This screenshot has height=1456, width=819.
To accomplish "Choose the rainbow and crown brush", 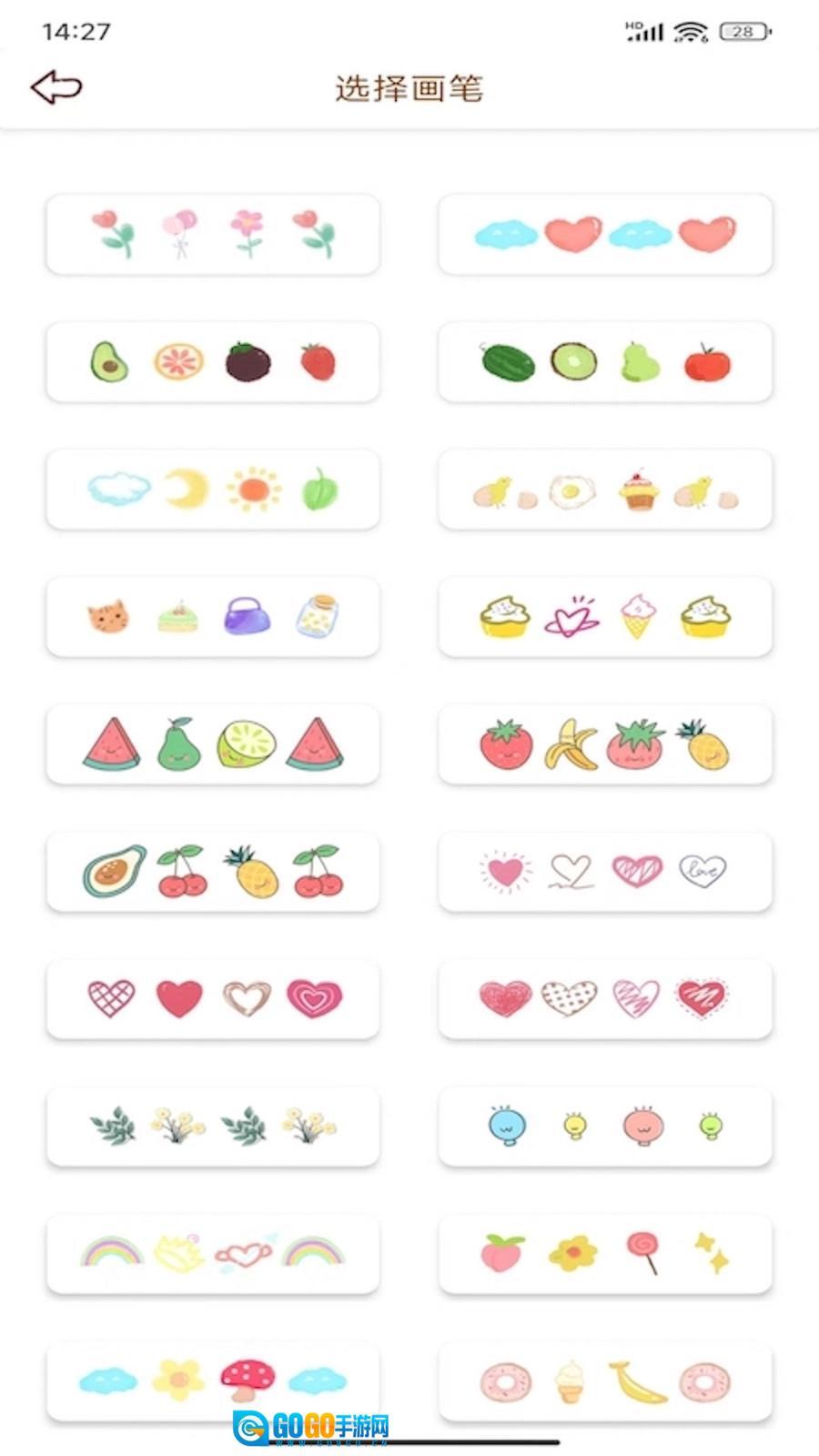I will (x=213, y=1254).
